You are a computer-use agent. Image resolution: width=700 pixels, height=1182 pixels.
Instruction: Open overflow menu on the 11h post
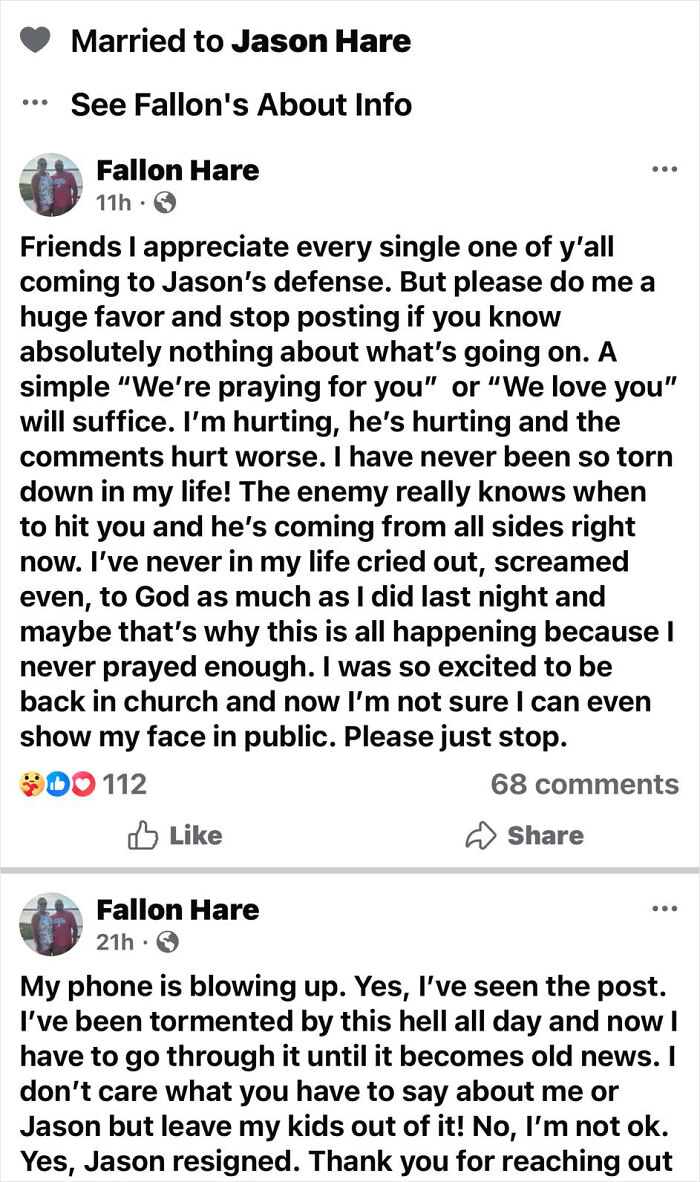[x=664, y=169]
